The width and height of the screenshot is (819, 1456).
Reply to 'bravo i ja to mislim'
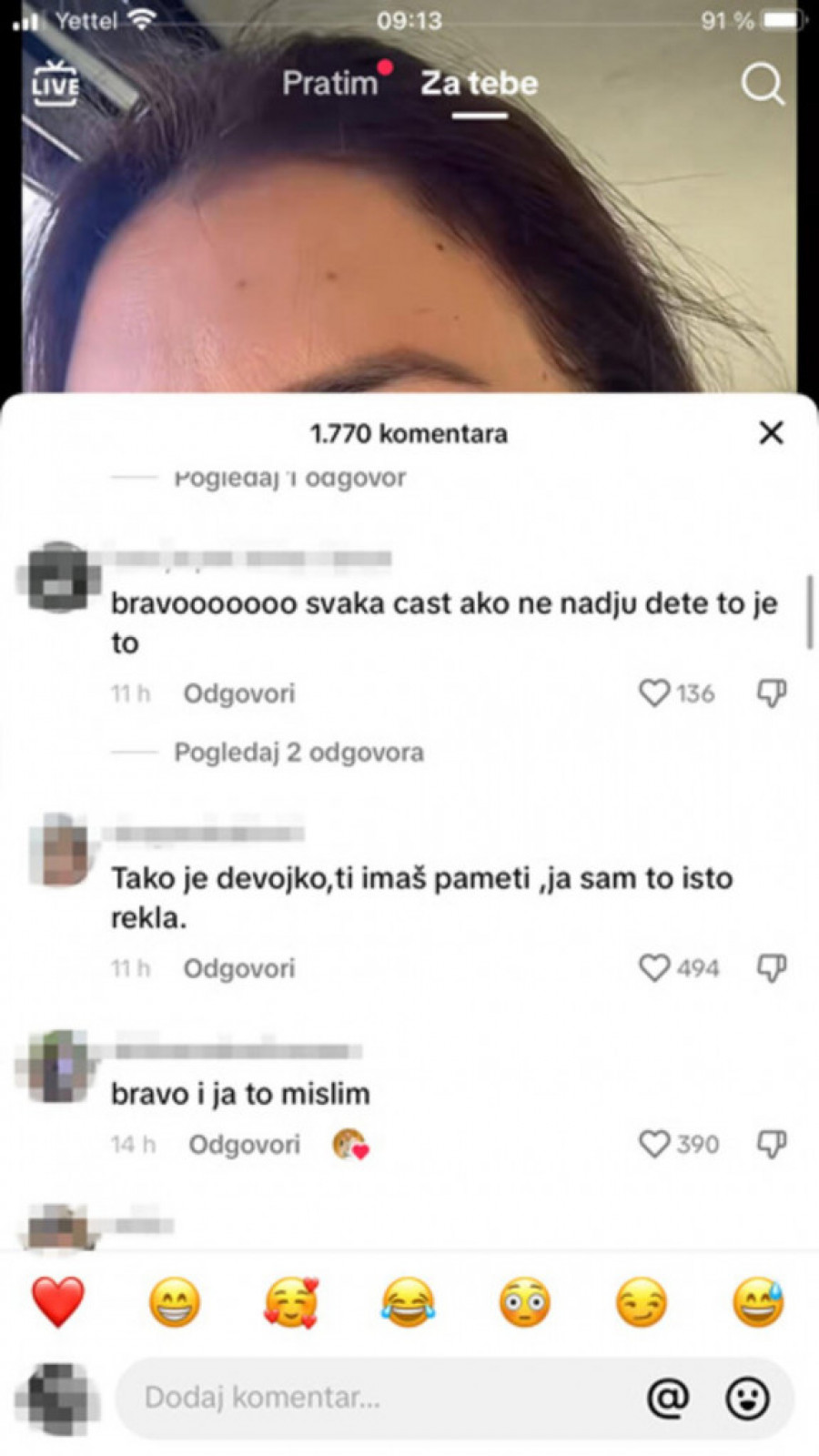[244, 1144]
